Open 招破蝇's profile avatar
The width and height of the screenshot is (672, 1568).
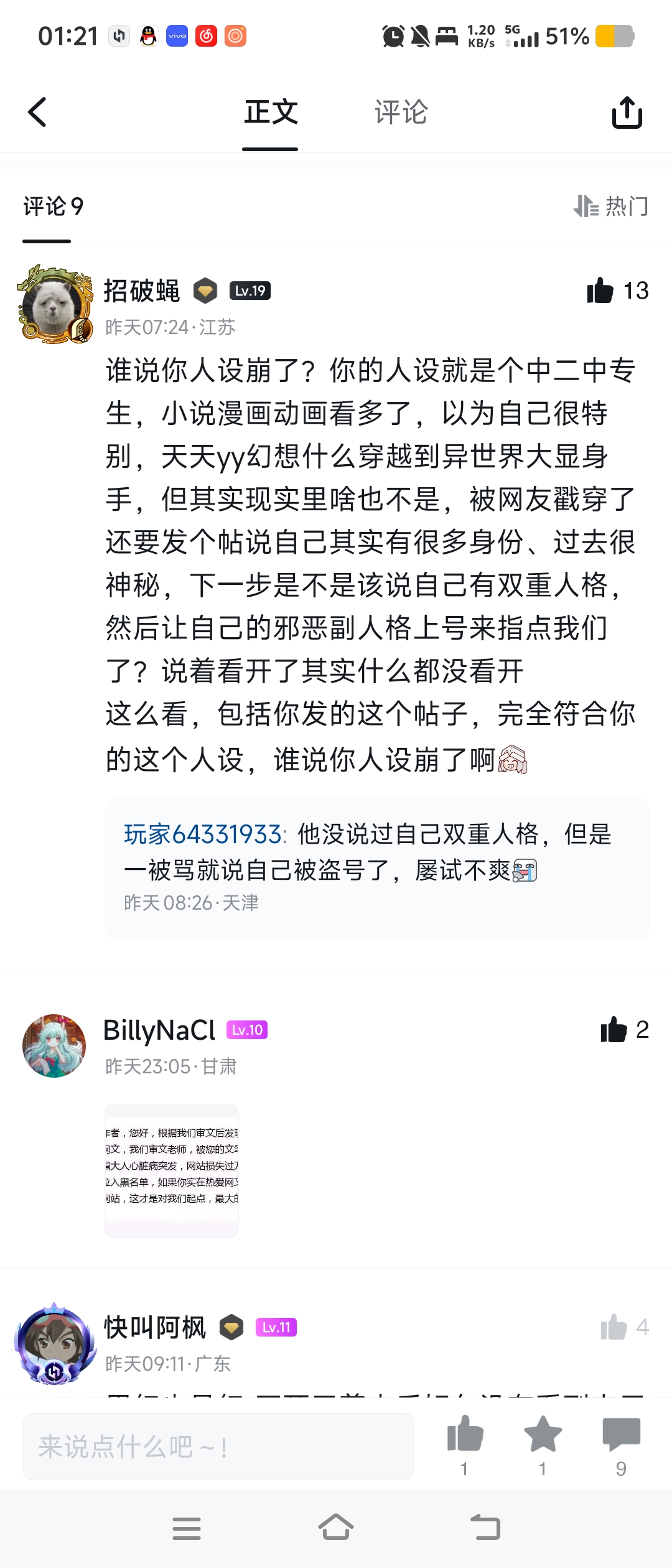[x=55, y=304]
